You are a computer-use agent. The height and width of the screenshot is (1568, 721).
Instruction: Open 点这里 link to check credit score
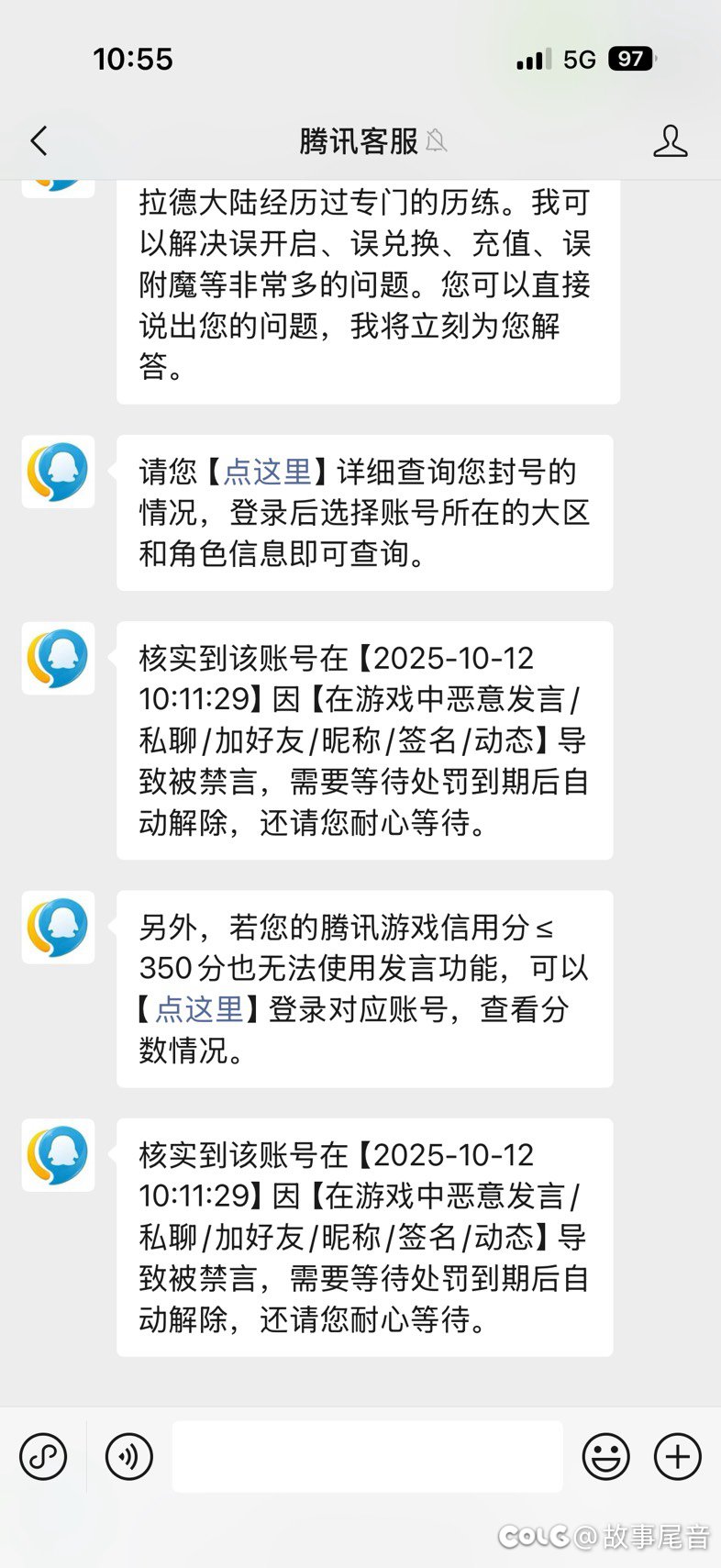point(199,1009)
